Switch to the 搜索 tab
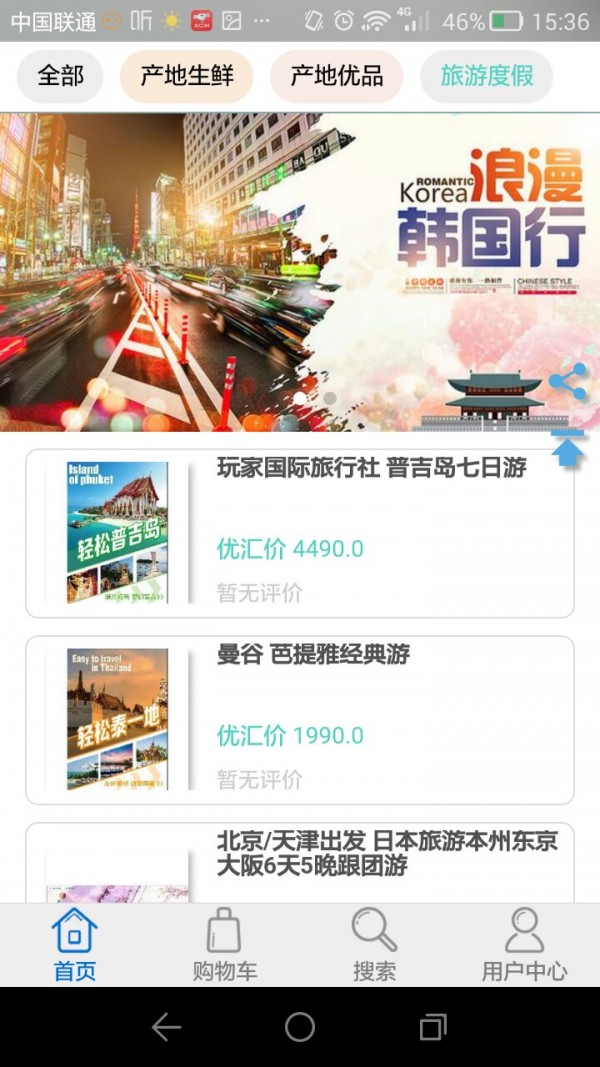Image resolution: width=600 pixels, height=1067 pixels. (x=375, y=945)
